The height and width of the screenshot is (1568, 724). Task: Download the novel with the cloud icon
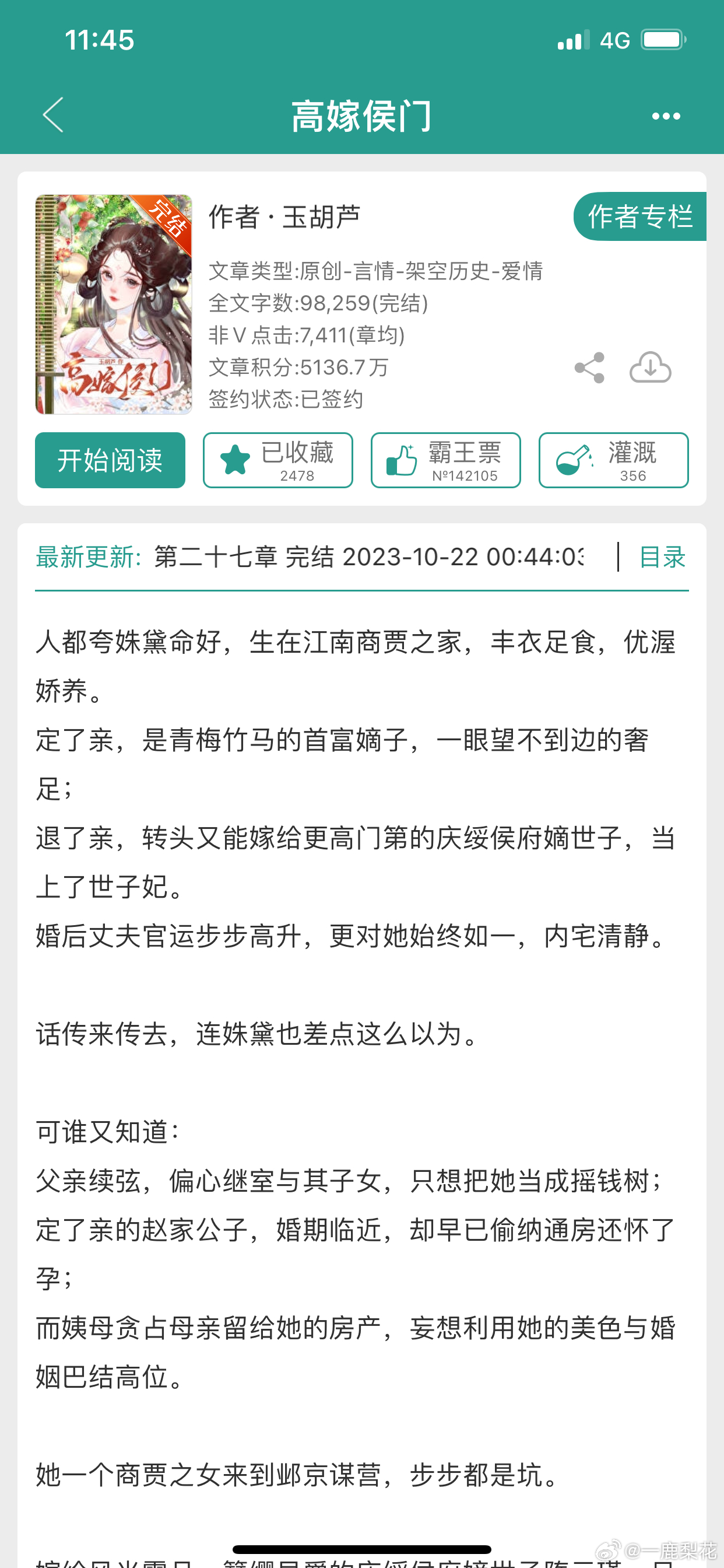point(651,367)
